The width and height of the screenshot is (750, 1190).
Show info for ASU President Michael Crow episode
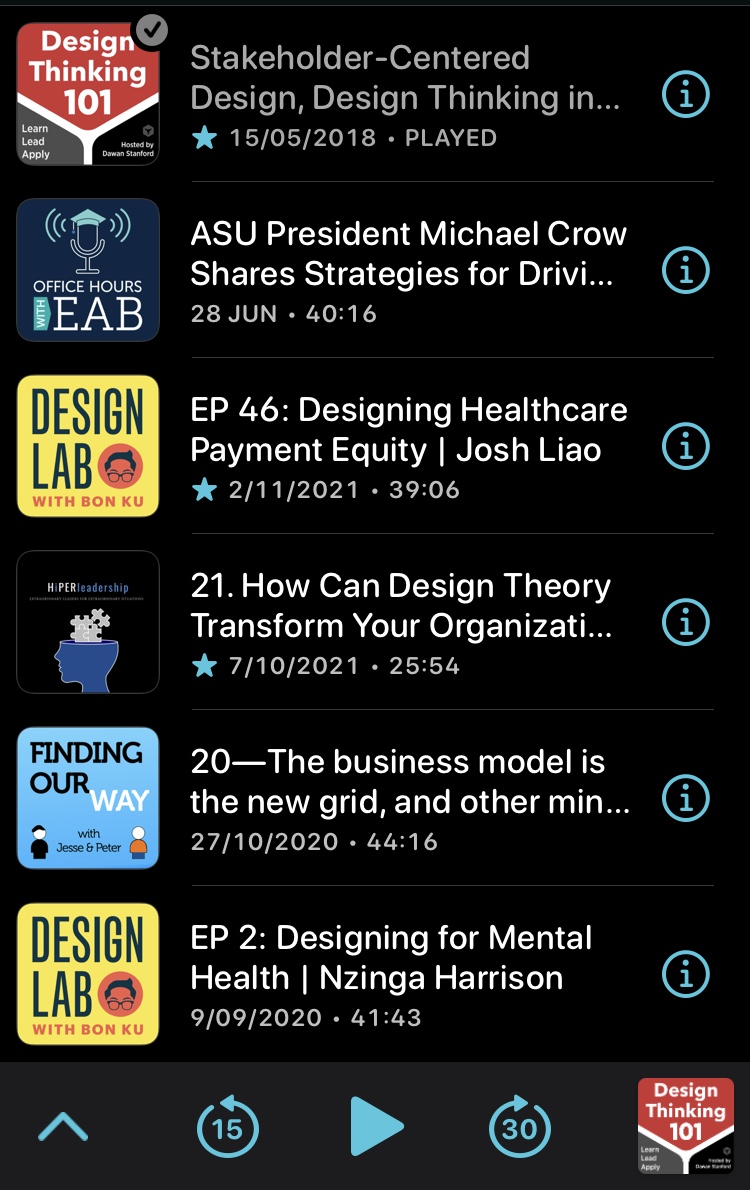(x=686, y=270)
